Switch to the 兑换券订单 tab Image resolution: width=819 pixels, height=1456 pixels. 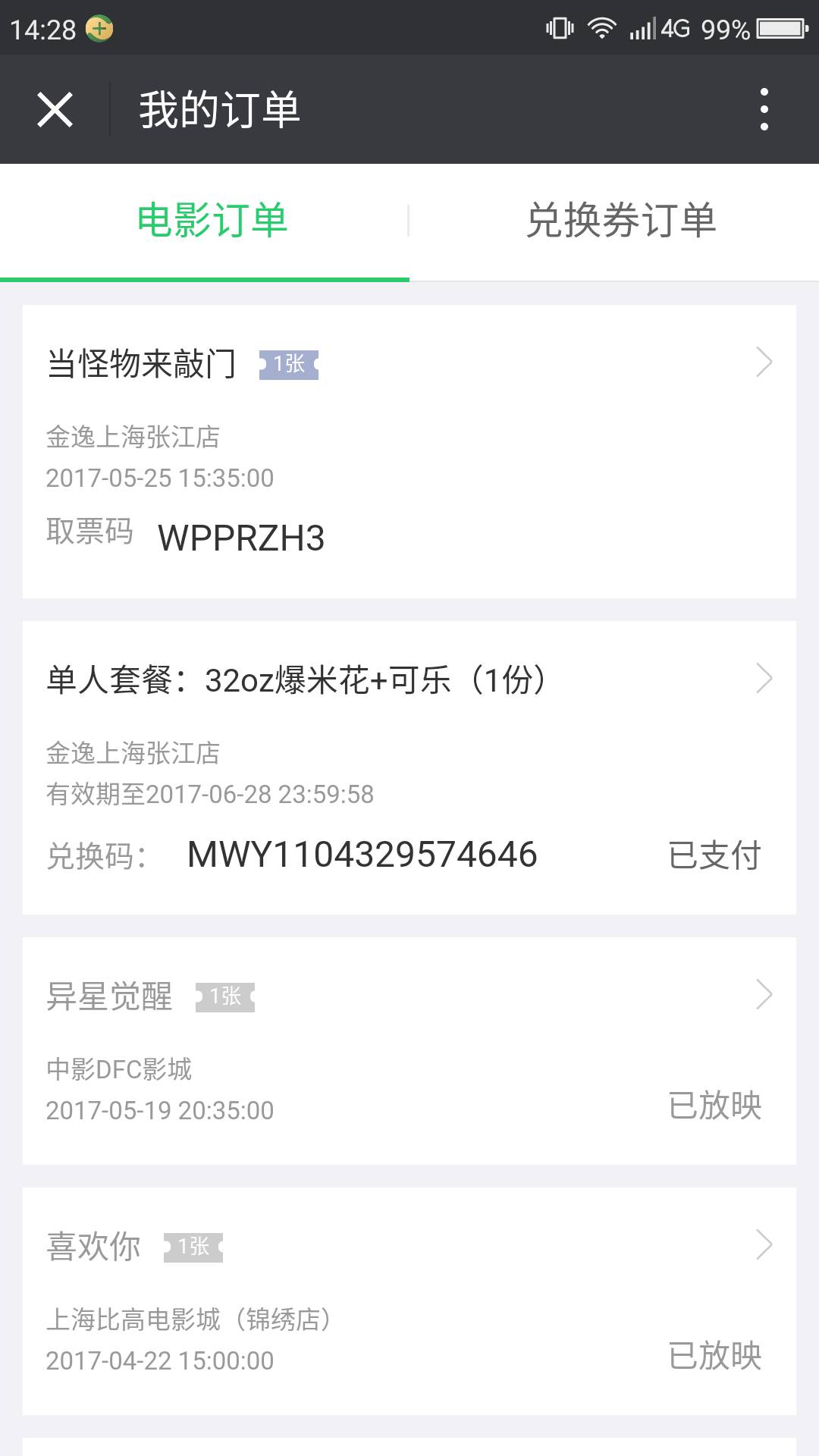[614, 222]
